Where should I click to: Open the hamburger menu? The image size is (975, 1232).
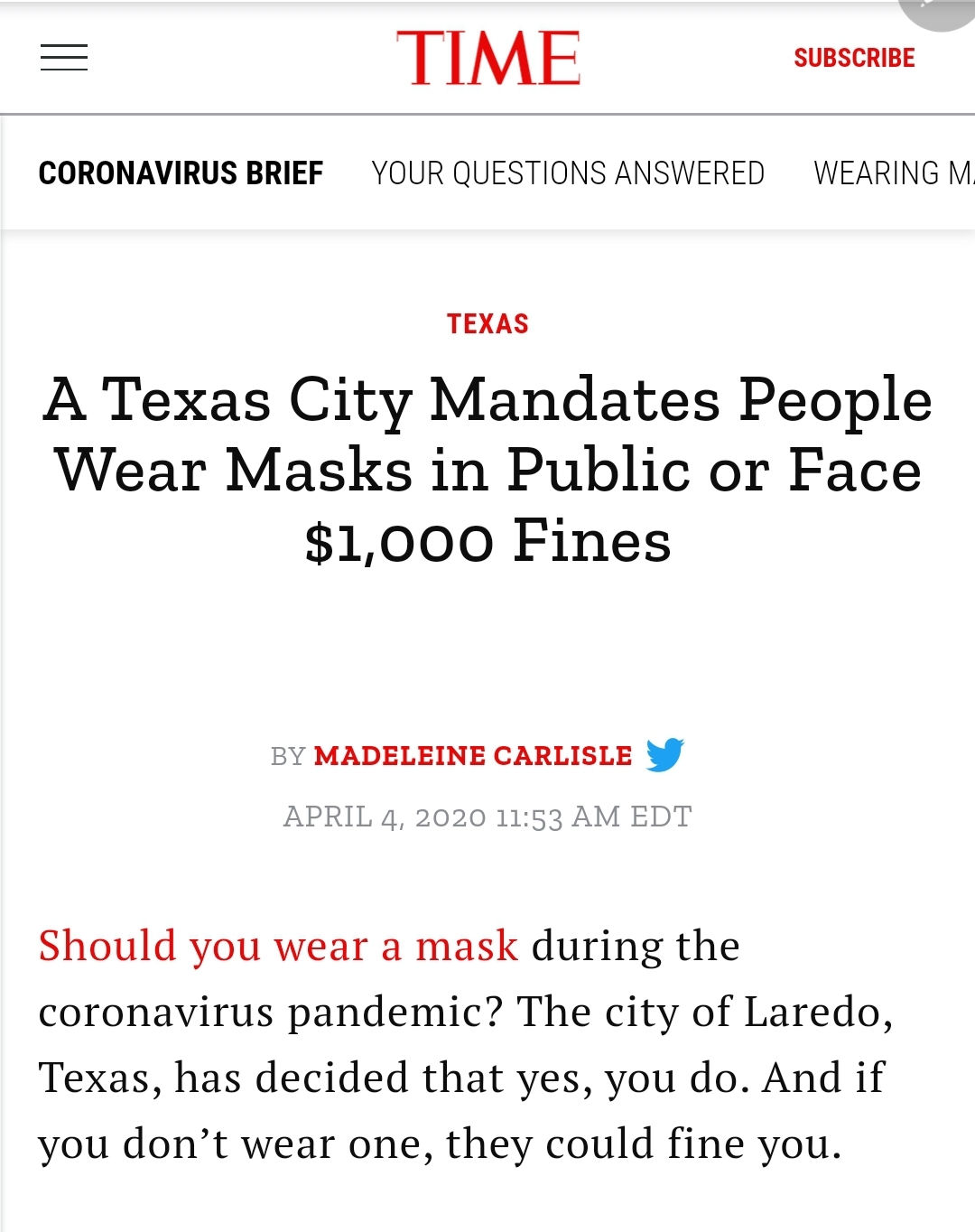(x=64, y=58)
